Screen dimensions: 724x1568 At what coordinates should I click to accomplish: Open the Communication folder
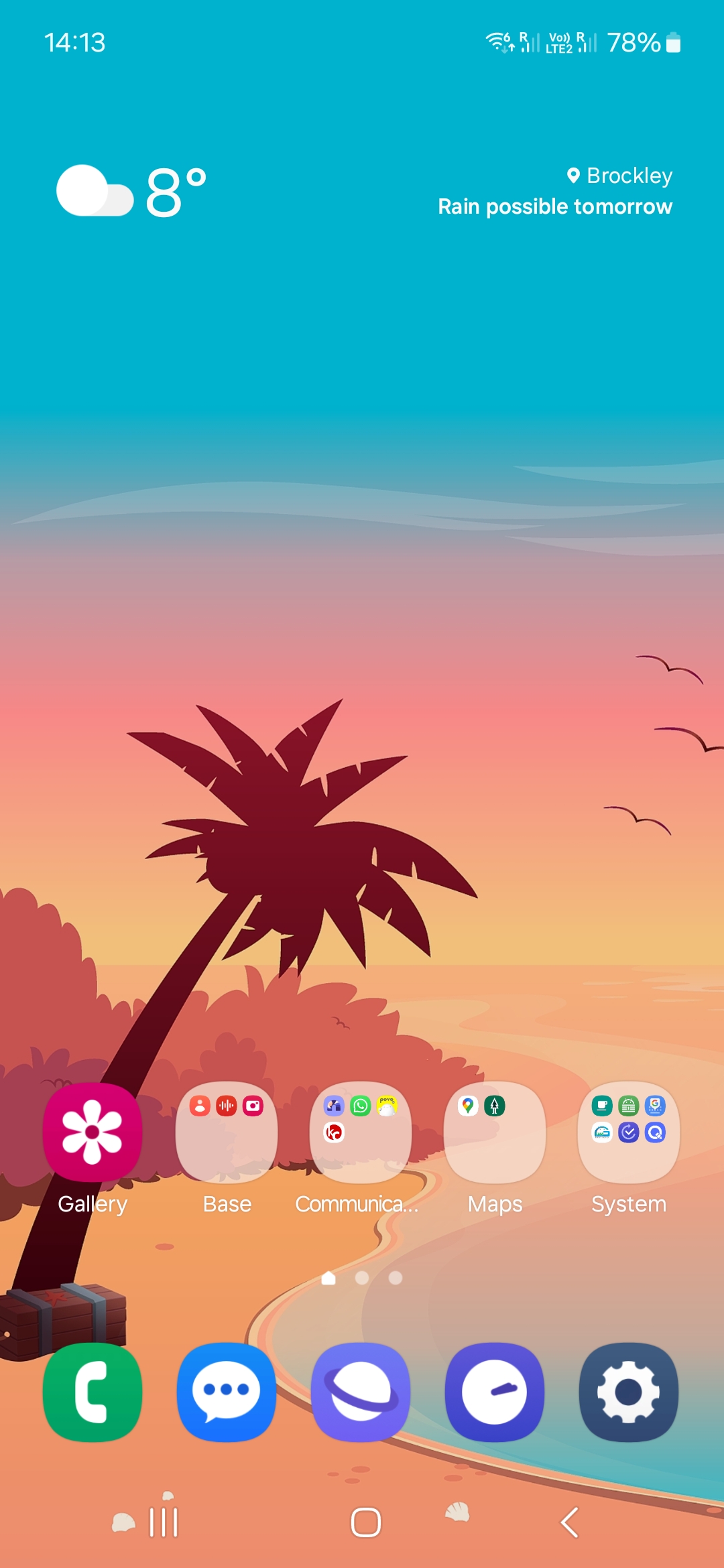(361, 1132)
